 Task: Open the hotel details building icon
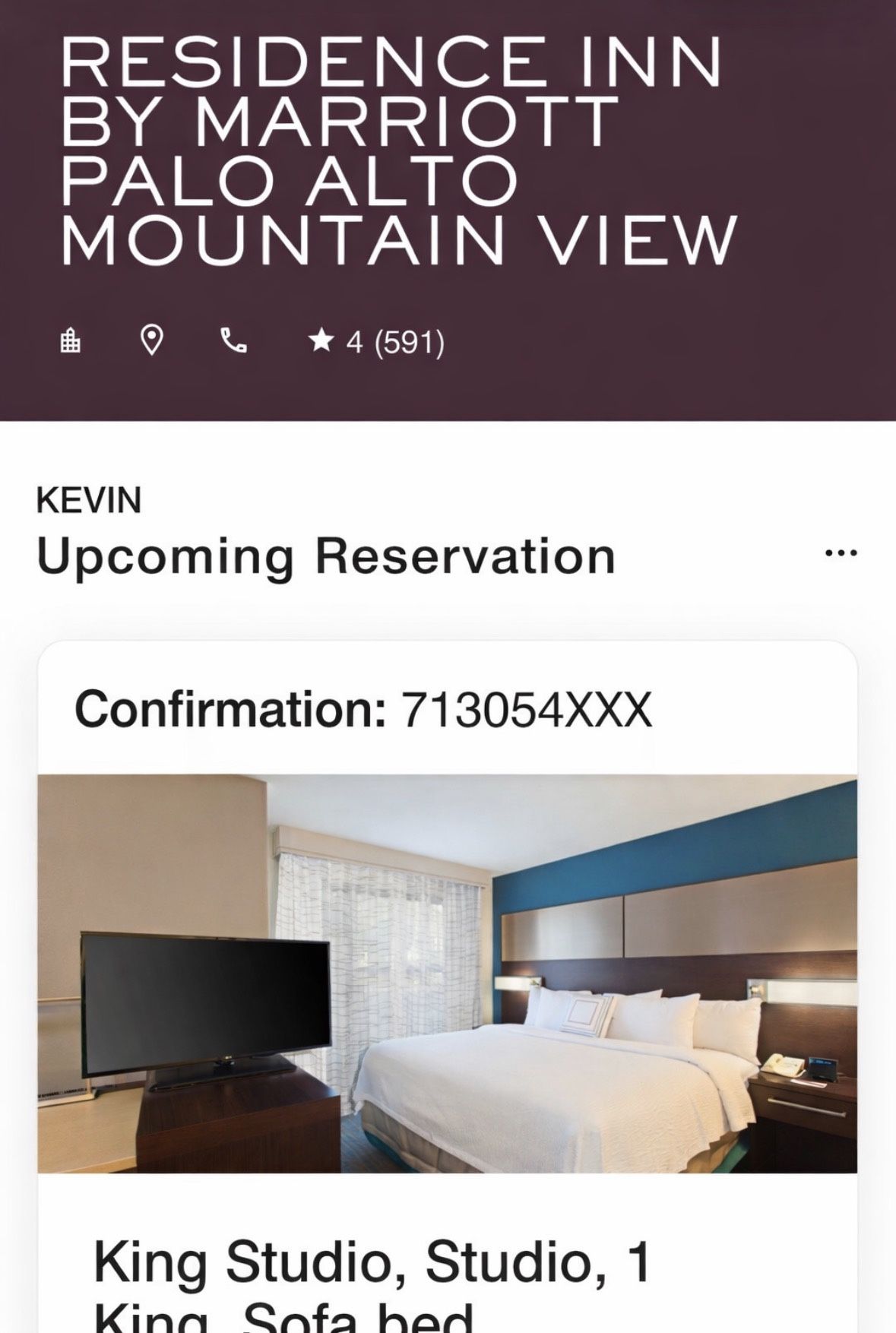pyautogui.click(x=70, y=341)
